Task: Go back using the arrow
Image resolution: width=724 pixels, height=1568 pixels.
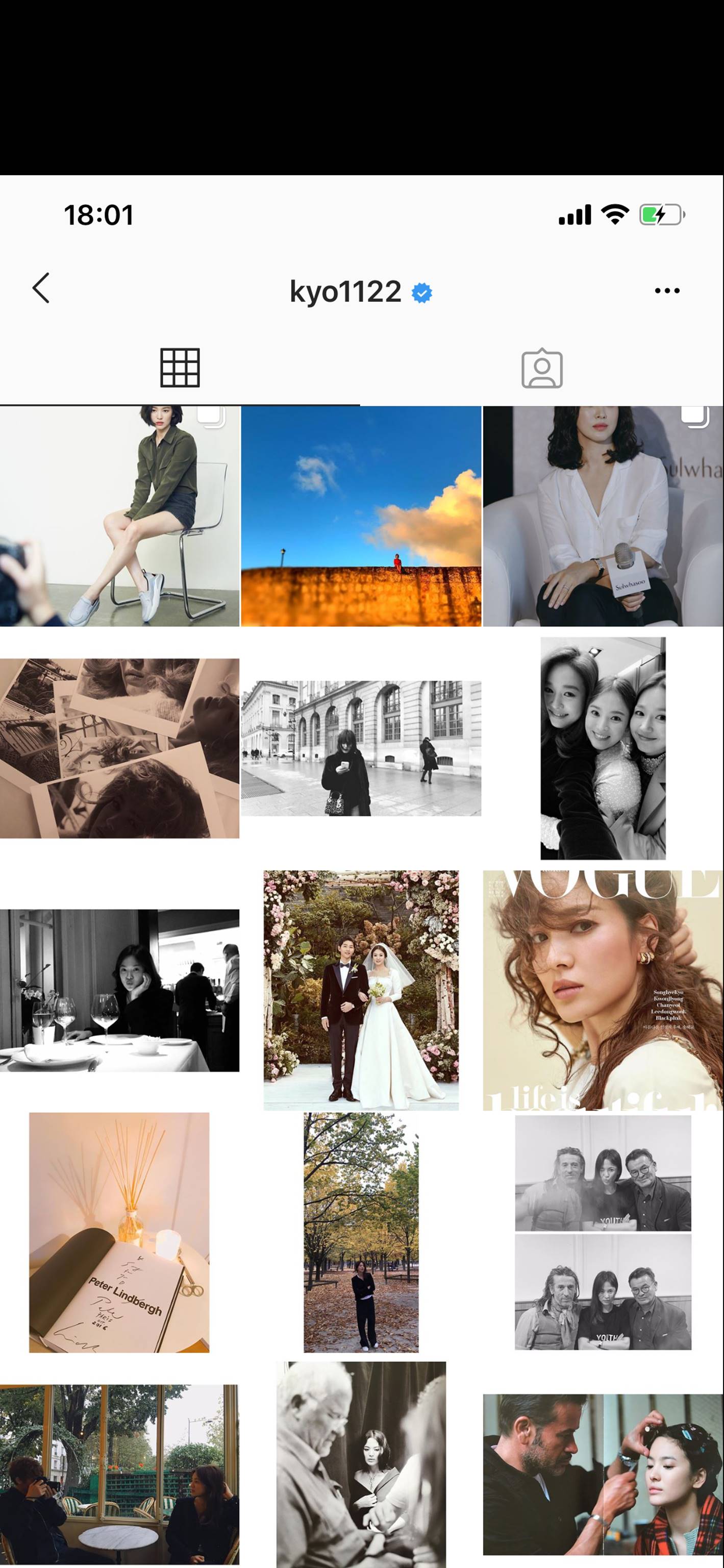Action: (x=41, y=288)
